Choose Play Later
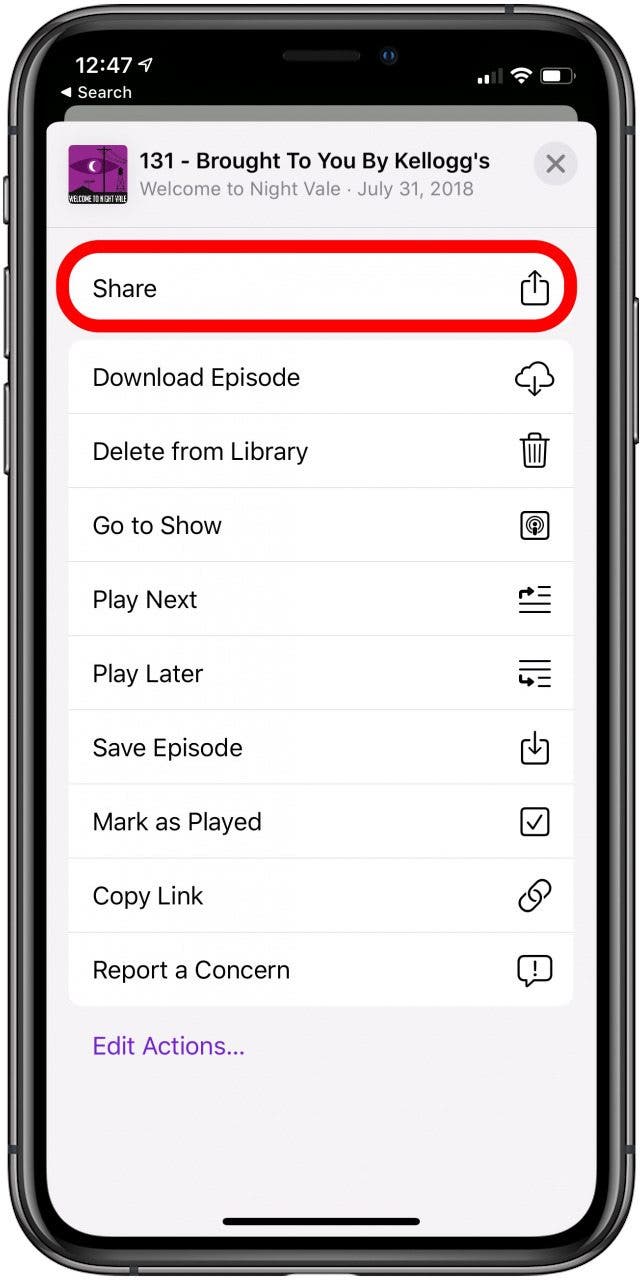The height and width of the screenshot is (1280, 642). pos(321,673)
